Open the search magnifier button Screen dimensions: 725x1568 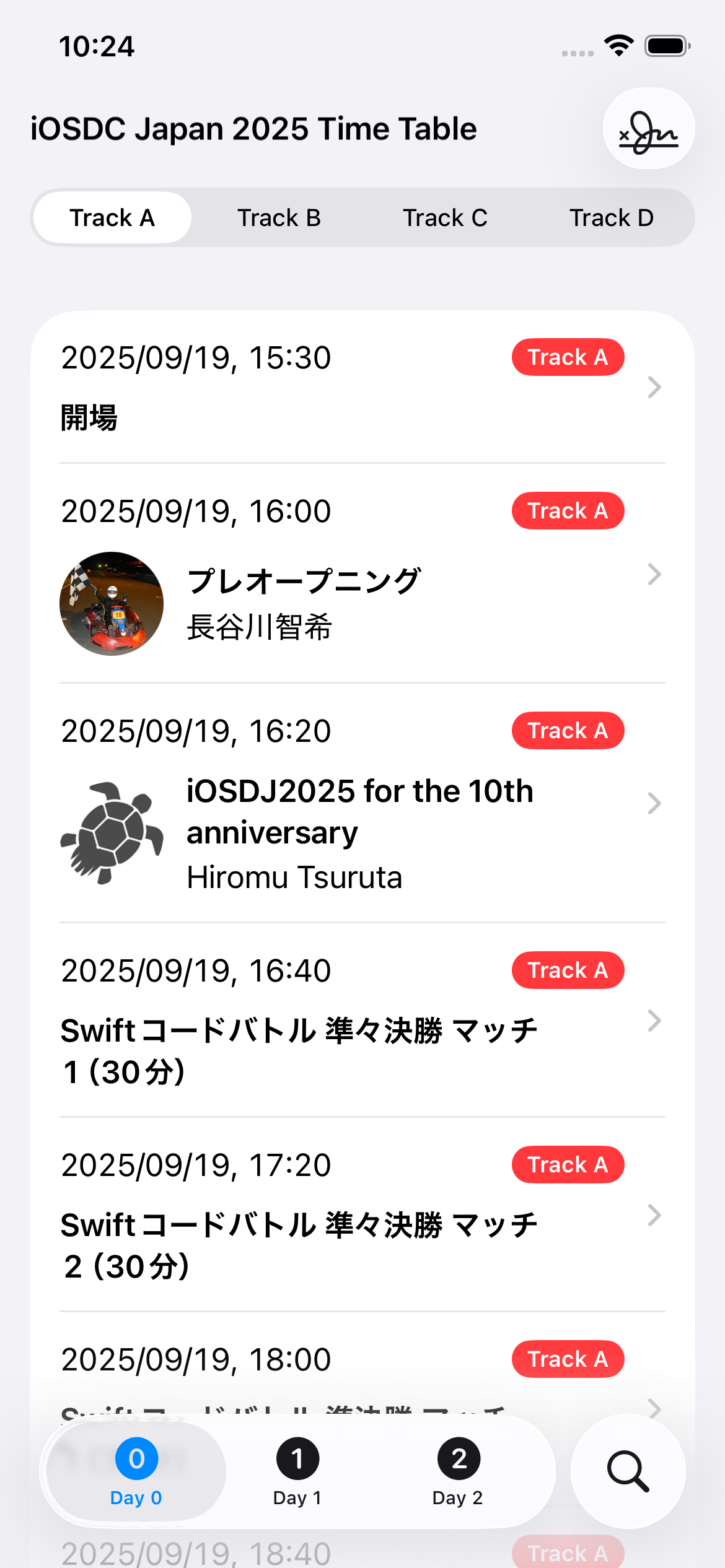pos(628,1471)
